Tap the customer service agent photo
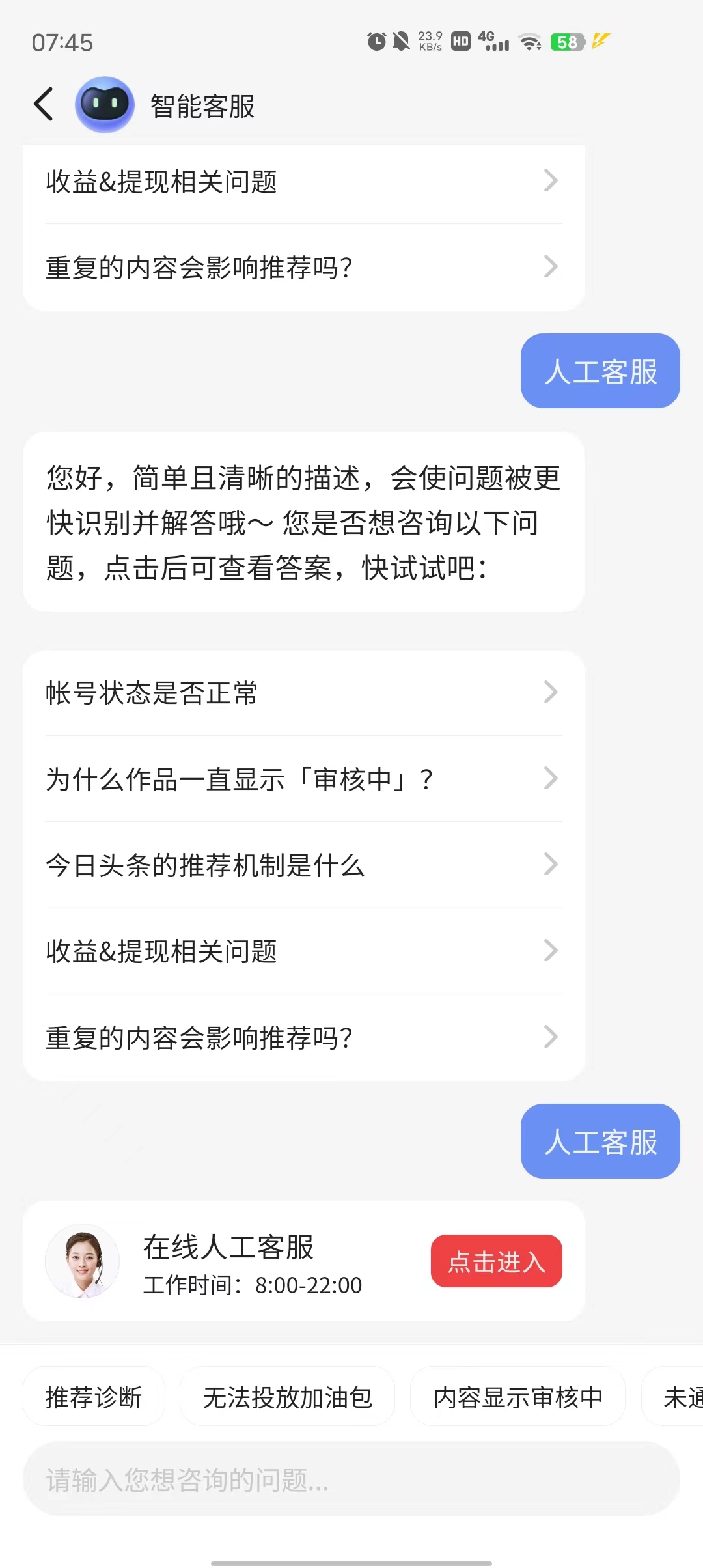This screenshot has width=703, height=1568. 83,1261
